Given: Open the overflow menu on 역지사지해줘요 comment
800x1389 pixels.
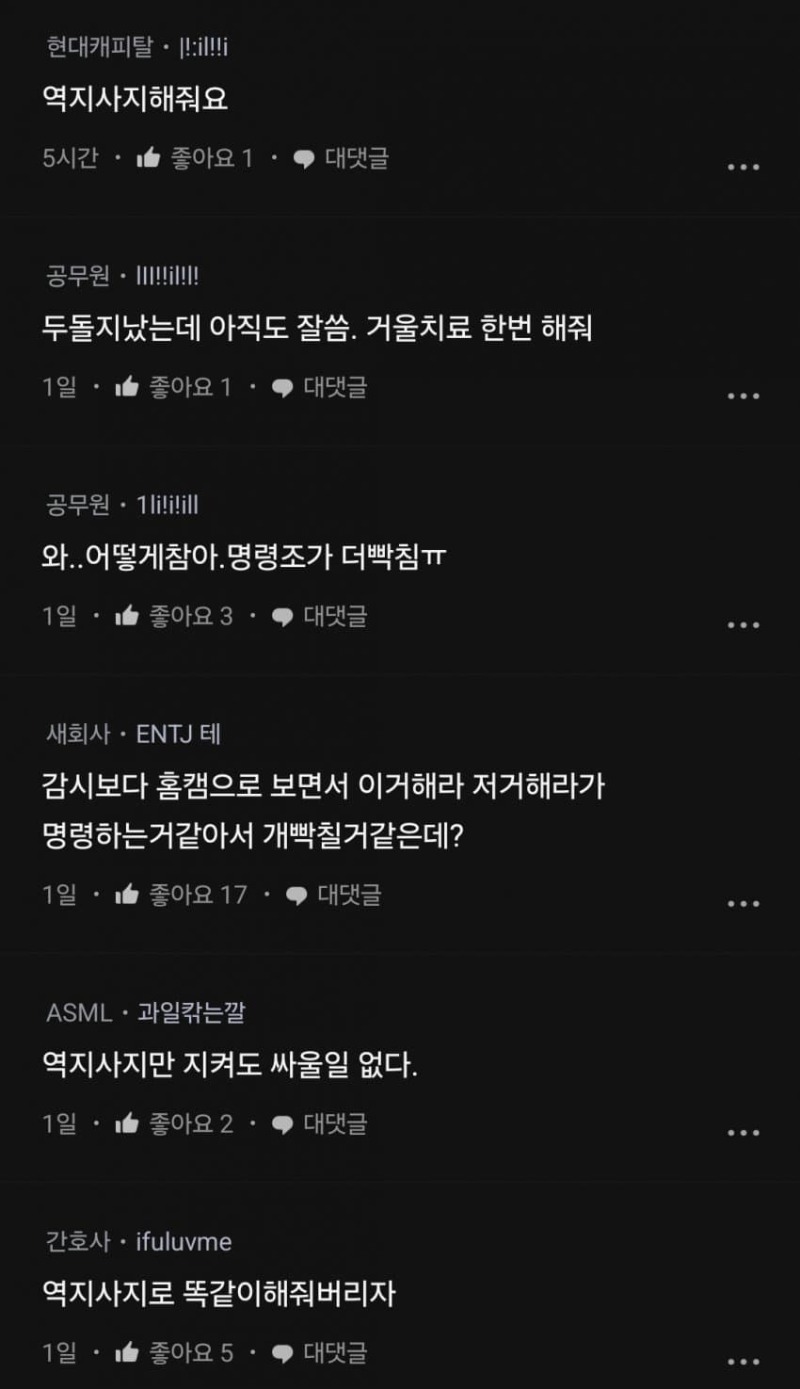Looking at the screenshot, I should (743, 167).
